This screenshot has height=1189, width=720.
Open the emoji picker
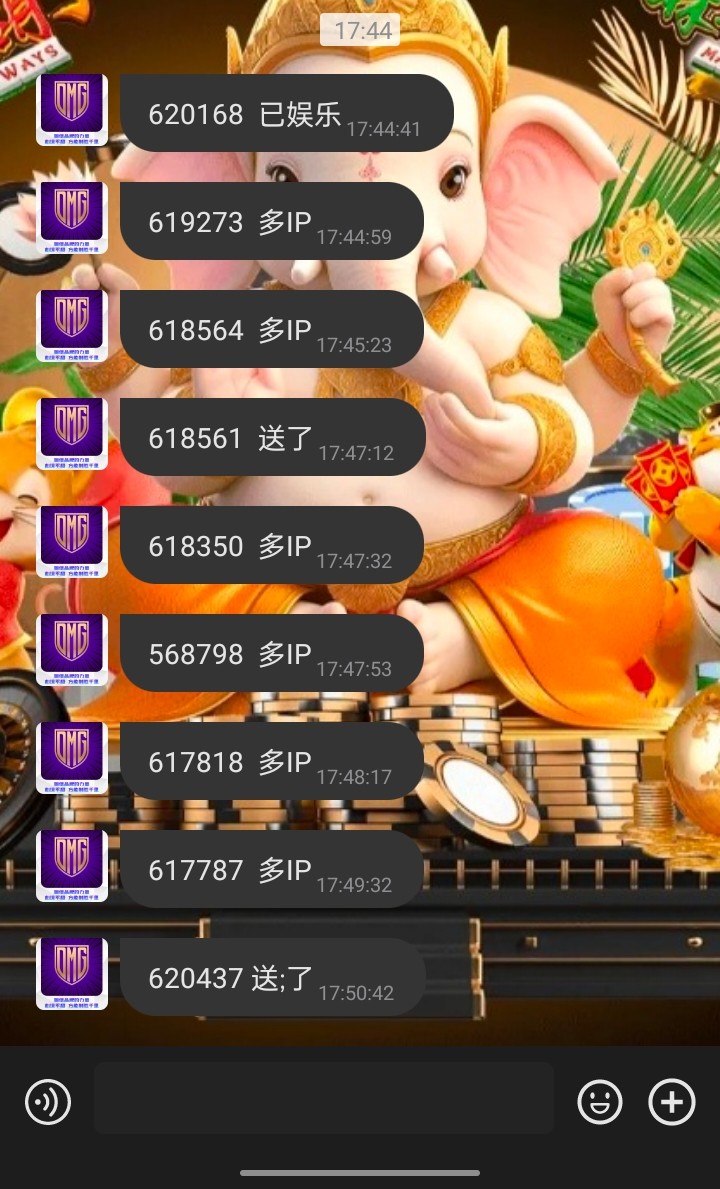600,1102
